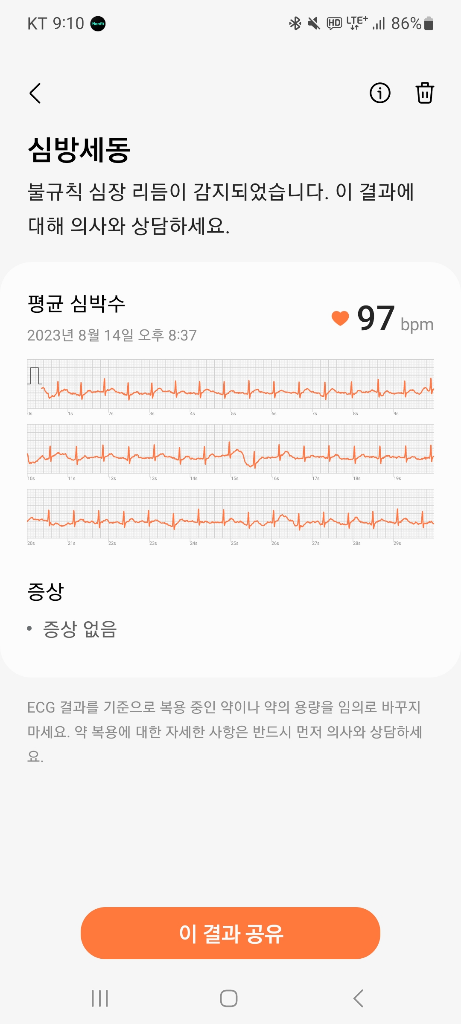The height and width of the screenshot is (1024, 461).
Task: Go back using the top-left arrow
Action: point(35,93)
